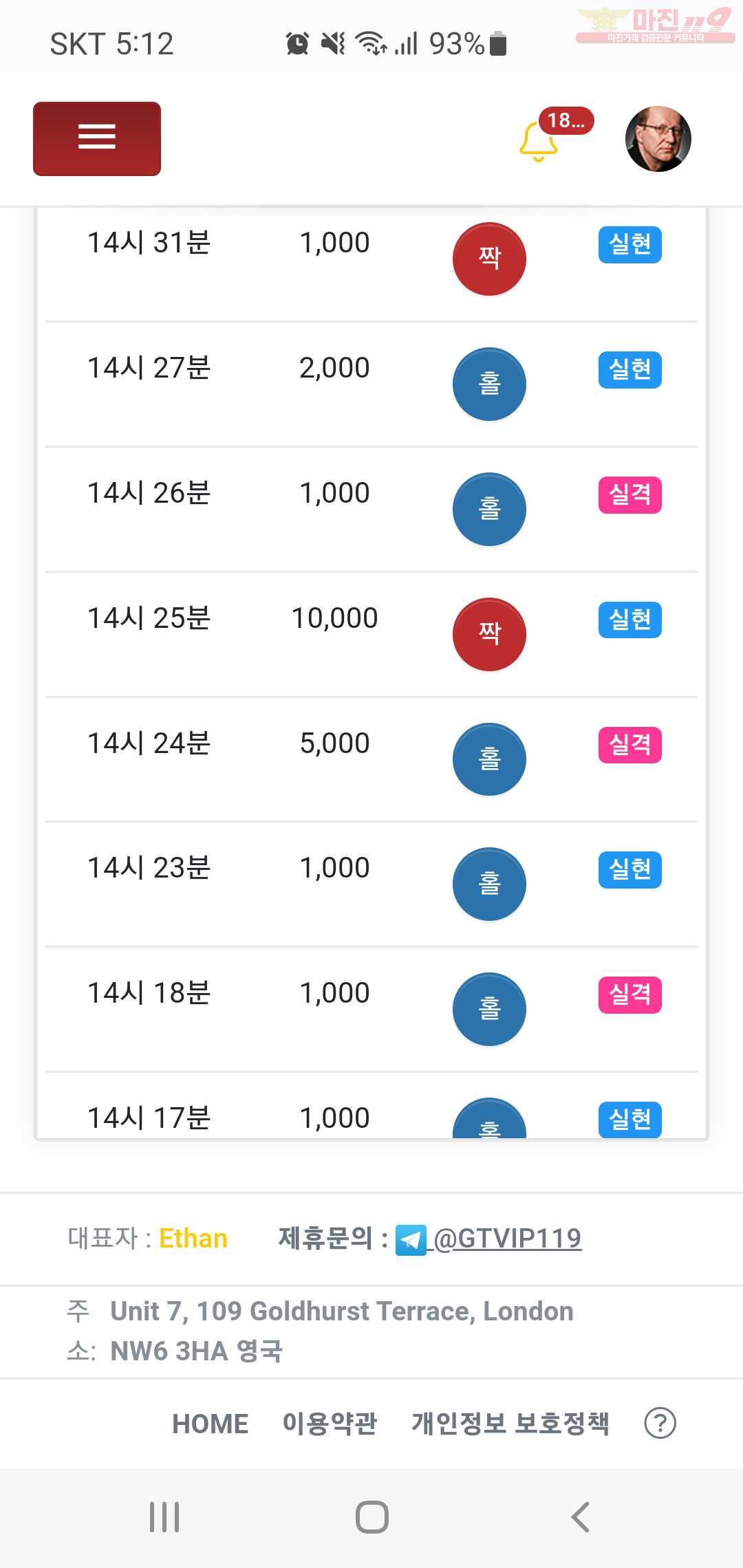
Task: Go to the HOME footer link
Action: coord(211,1424)
